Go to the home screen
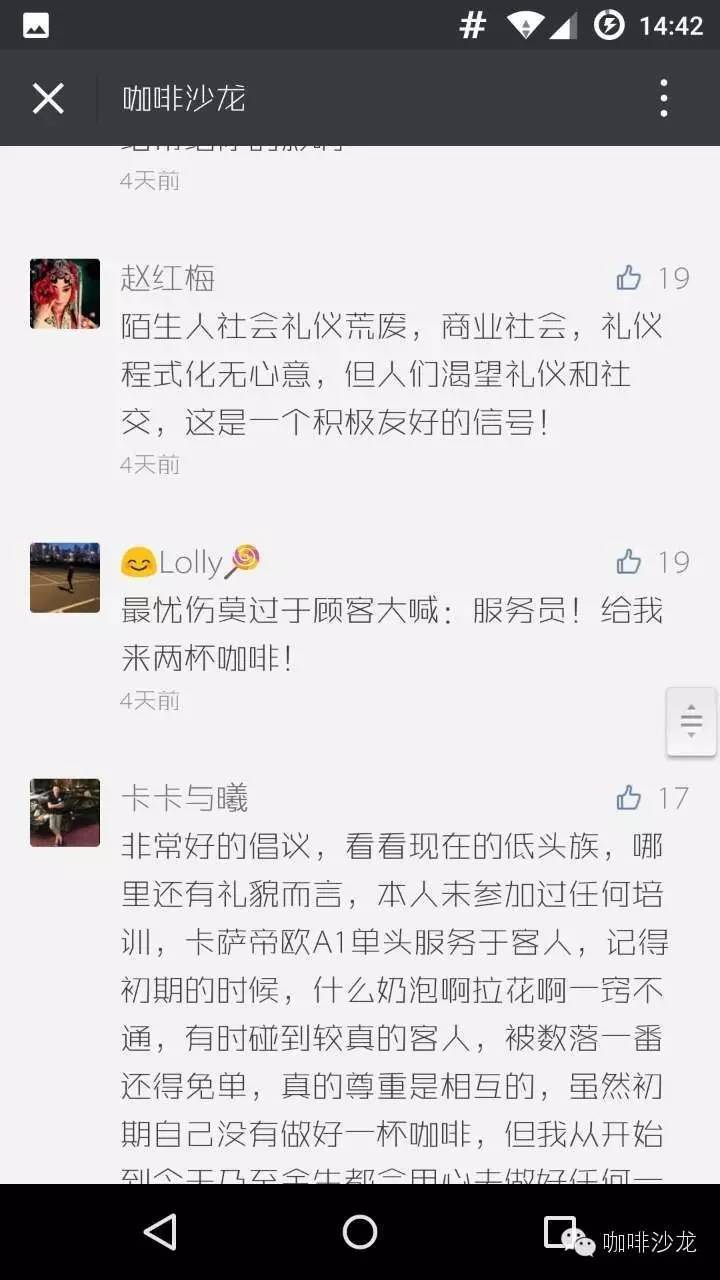Viewport: 720px width, 1280px height. (360, 1232)
